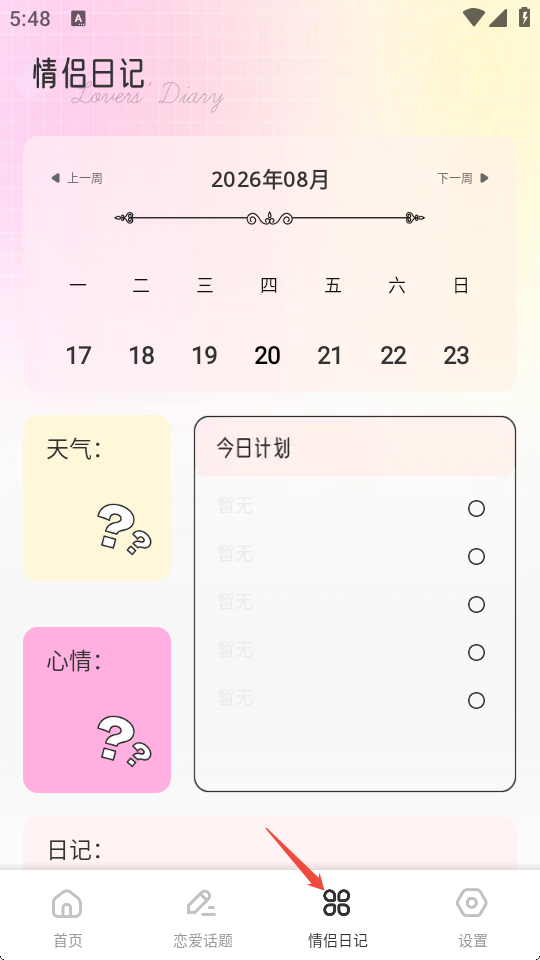Check off the third plan item circle
This screenshot has height=960, width=540.
pyautogui.click(x=476, y=604)
